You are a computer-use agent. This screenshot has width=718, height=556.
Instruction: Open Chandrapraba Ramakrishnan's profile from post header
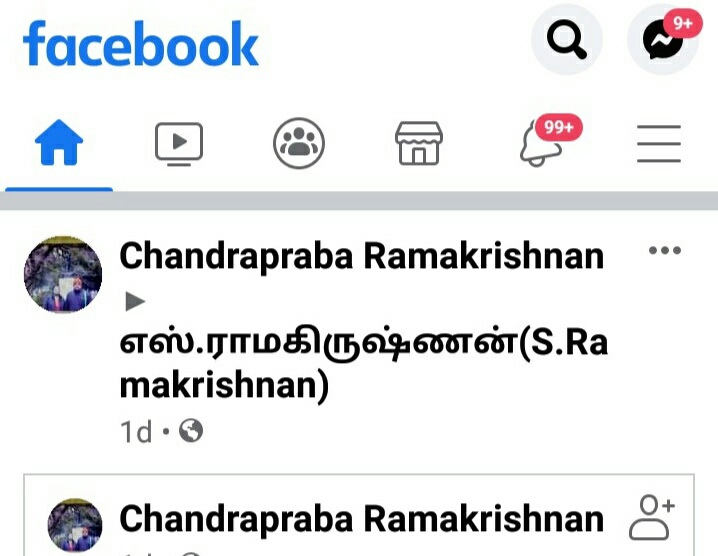click(361, 256)
